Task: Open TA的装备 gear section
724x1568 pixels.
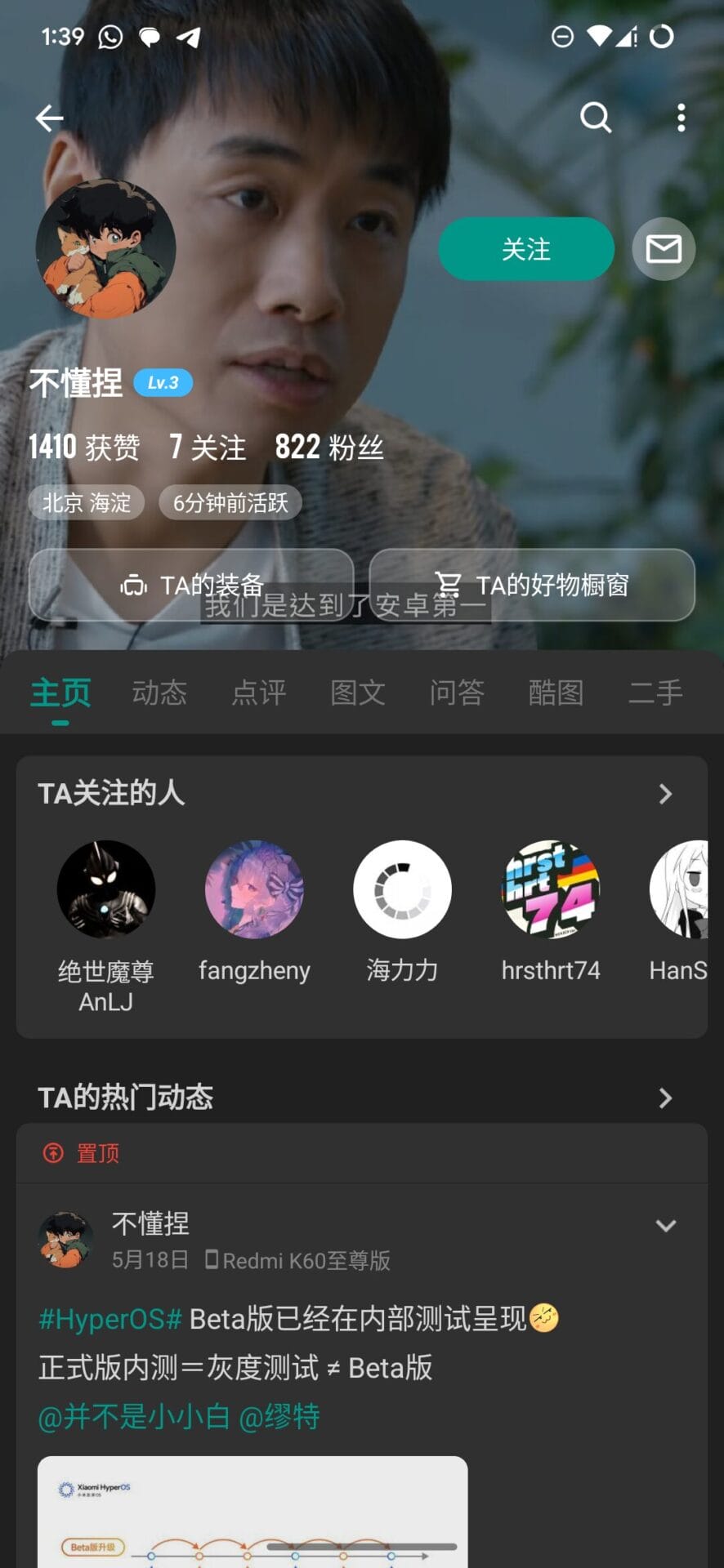Action: coord(191,585)
